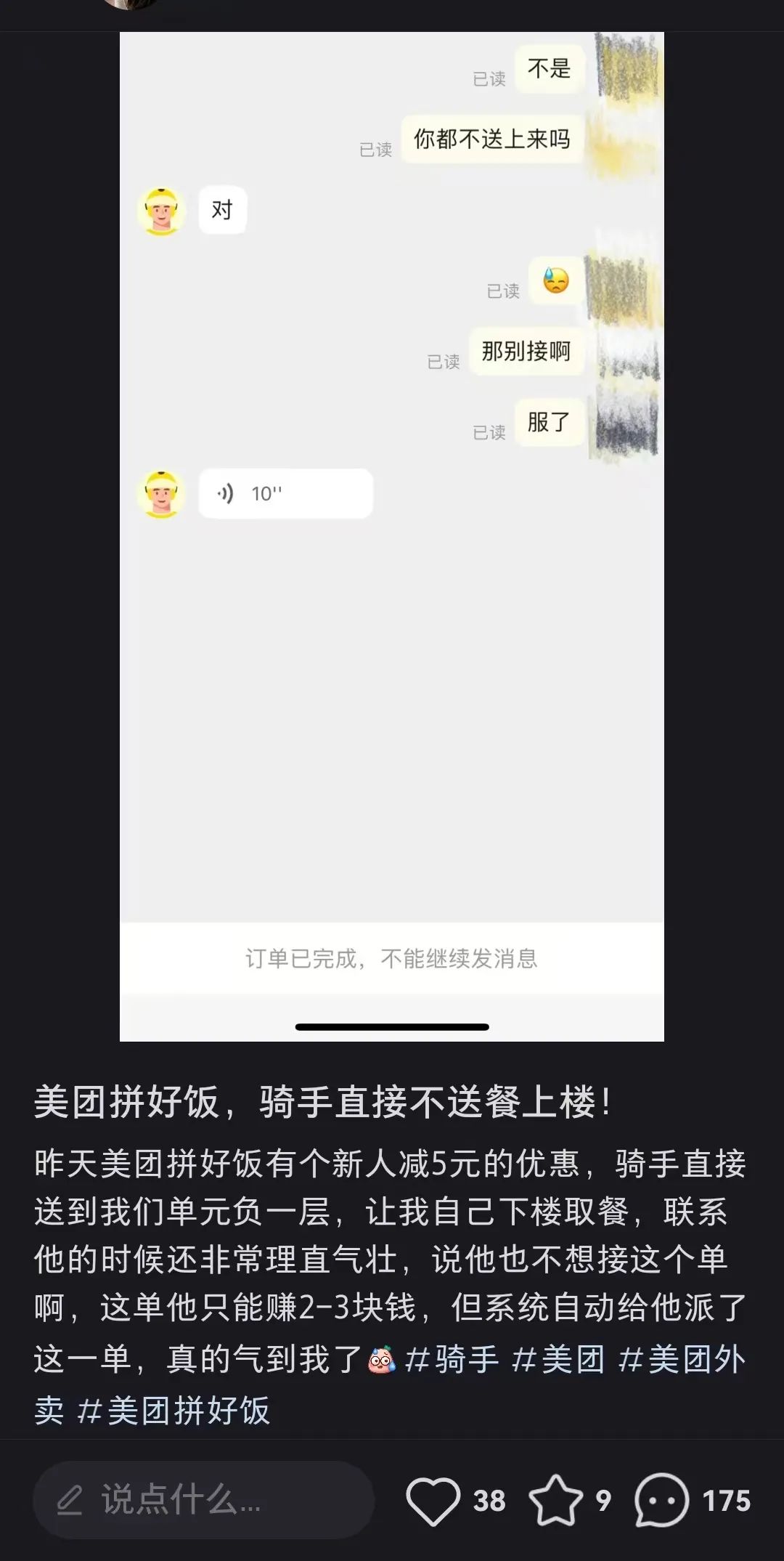Viewport: 784px width, 1561px height.
Task: Open the #美团 hashtag
Action: (x=558, y=1358)
